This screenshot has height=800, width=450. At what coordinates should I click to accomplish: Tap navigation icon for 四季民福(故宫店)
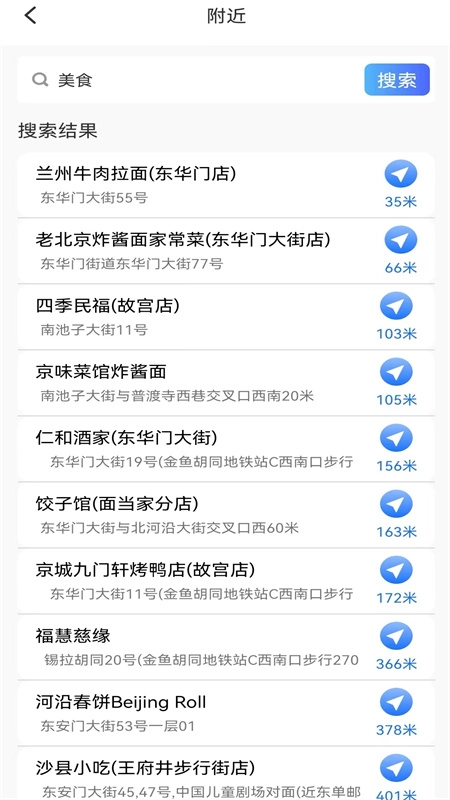point(396,306)
